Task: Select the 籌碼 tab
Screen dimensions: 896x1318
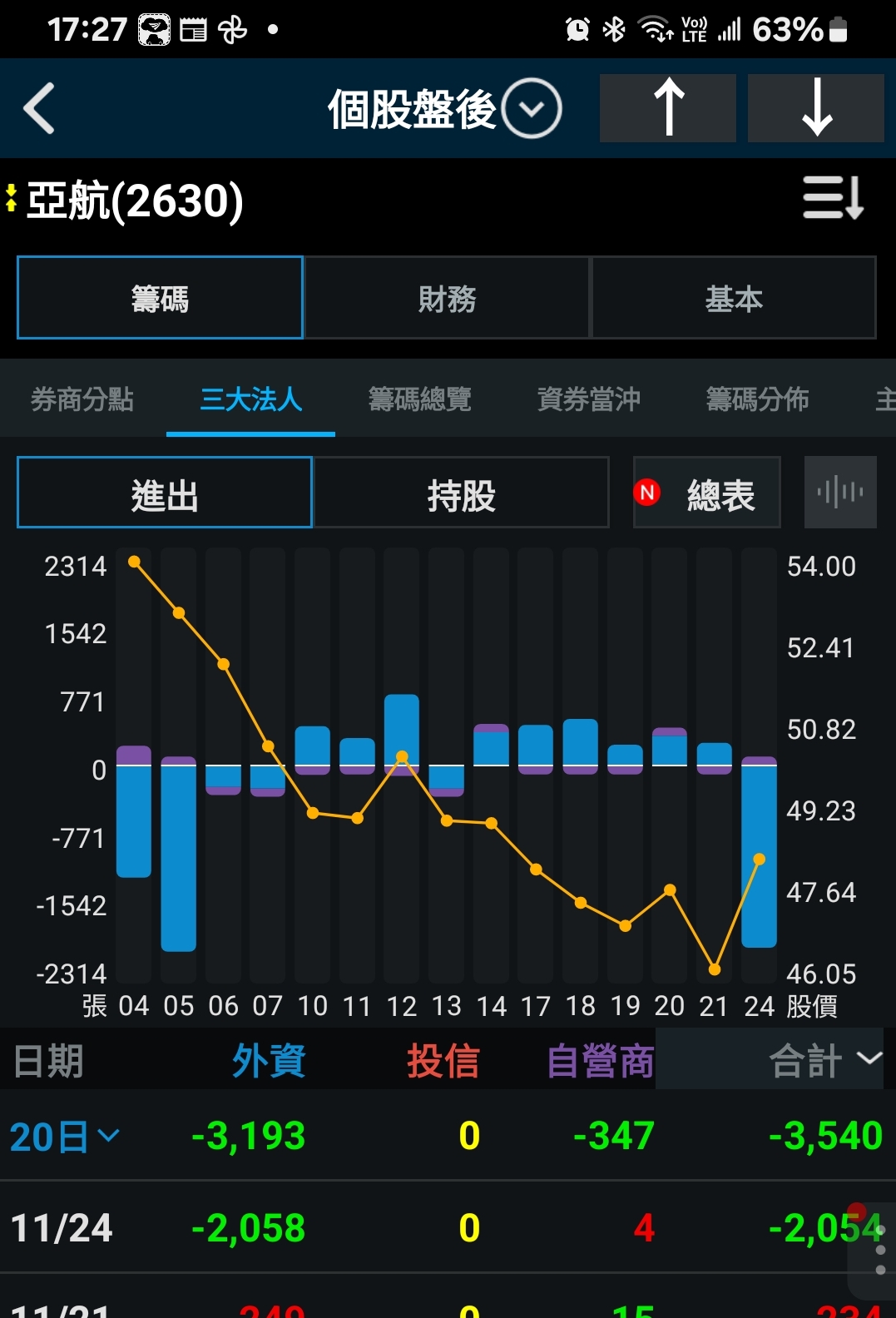Action: (160, 298)
